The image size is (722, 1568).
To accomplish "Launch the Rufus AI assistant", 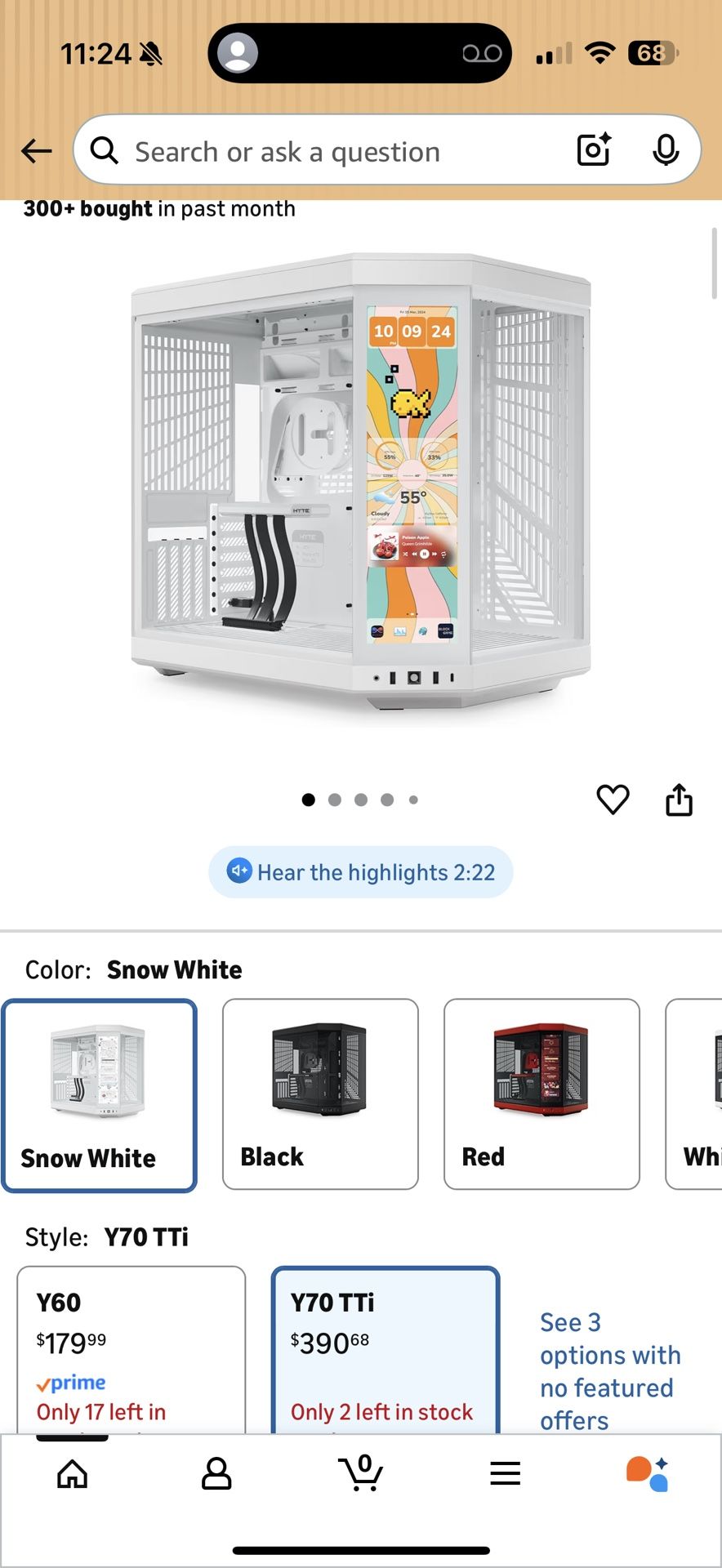I will pos(648,1474).
